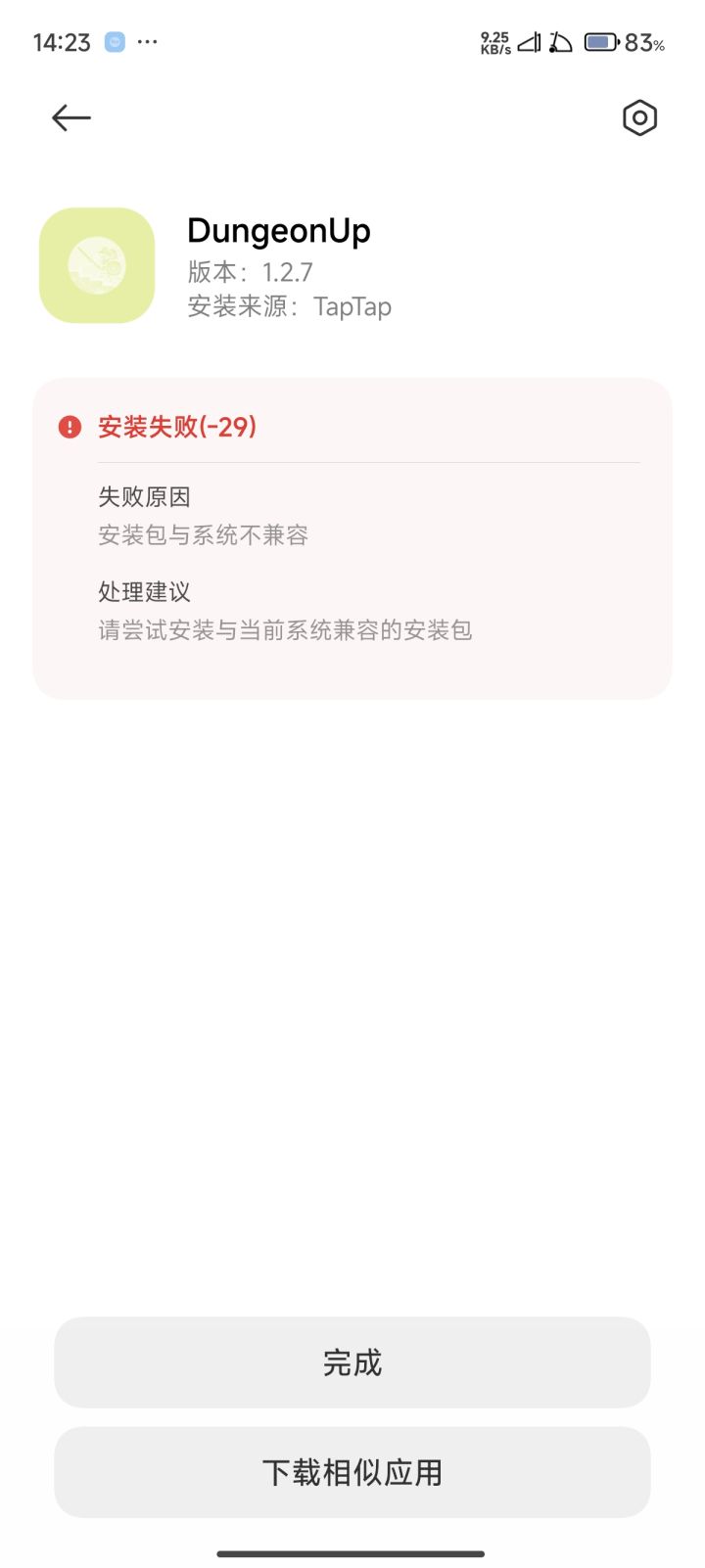Tap 完成 to finish installation

pos(352,1362)
